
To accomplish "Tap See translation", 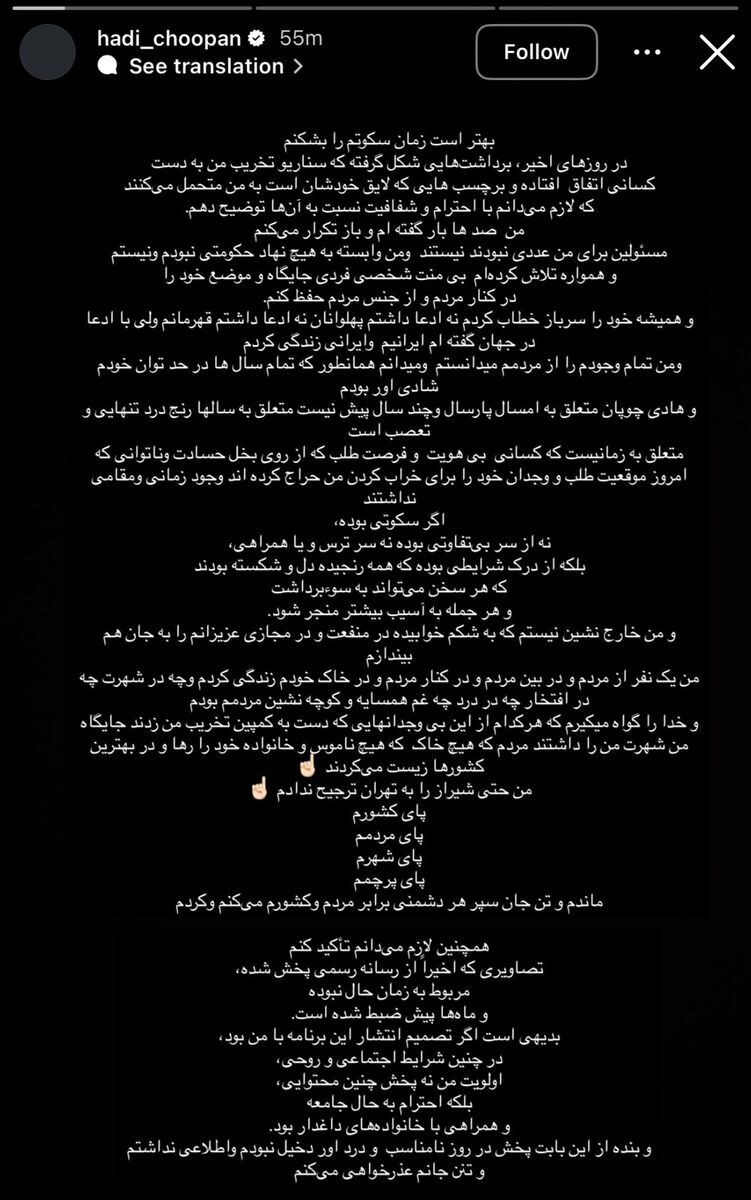I will [206, 66].
